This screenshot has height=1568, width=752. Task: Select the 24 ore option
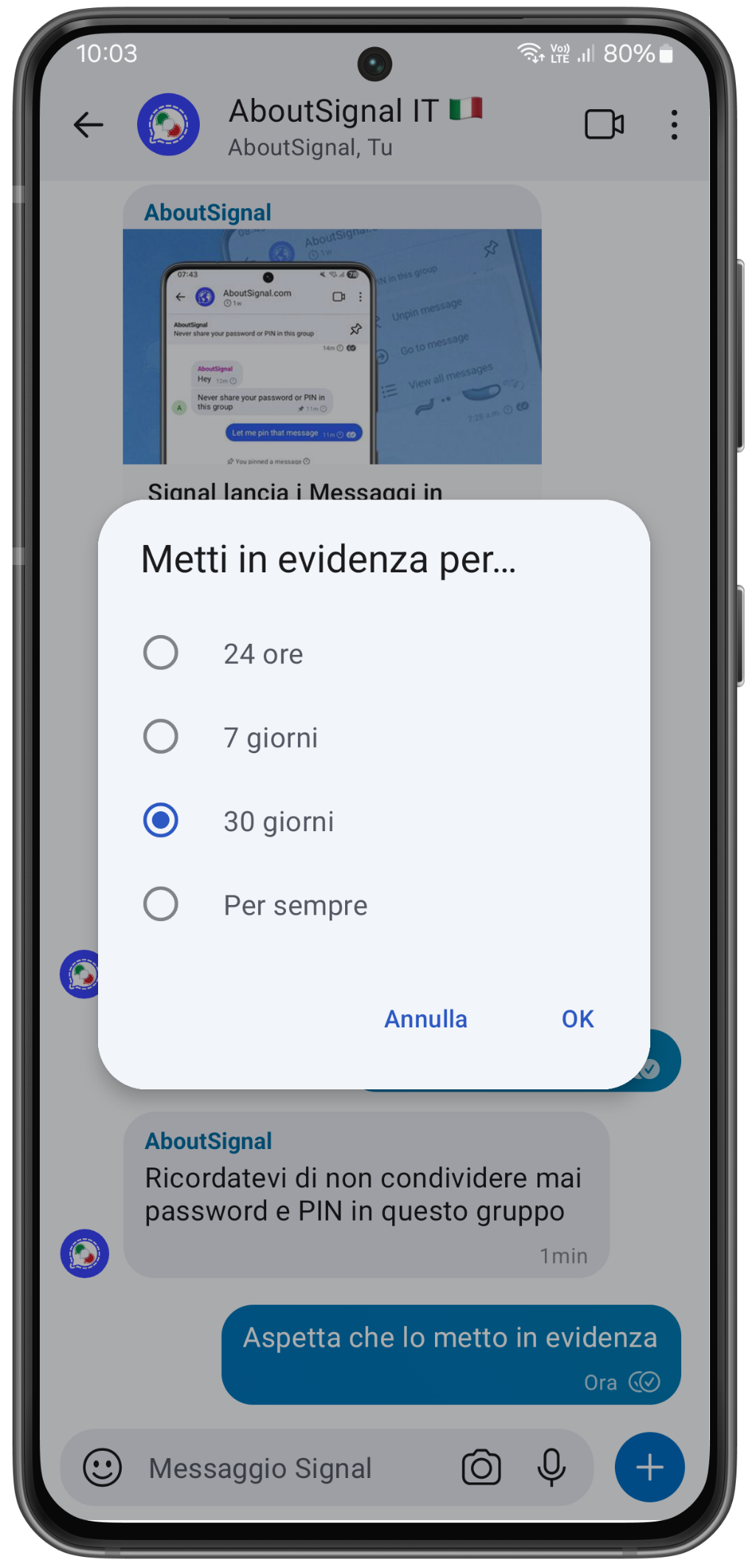click(161, 653)
